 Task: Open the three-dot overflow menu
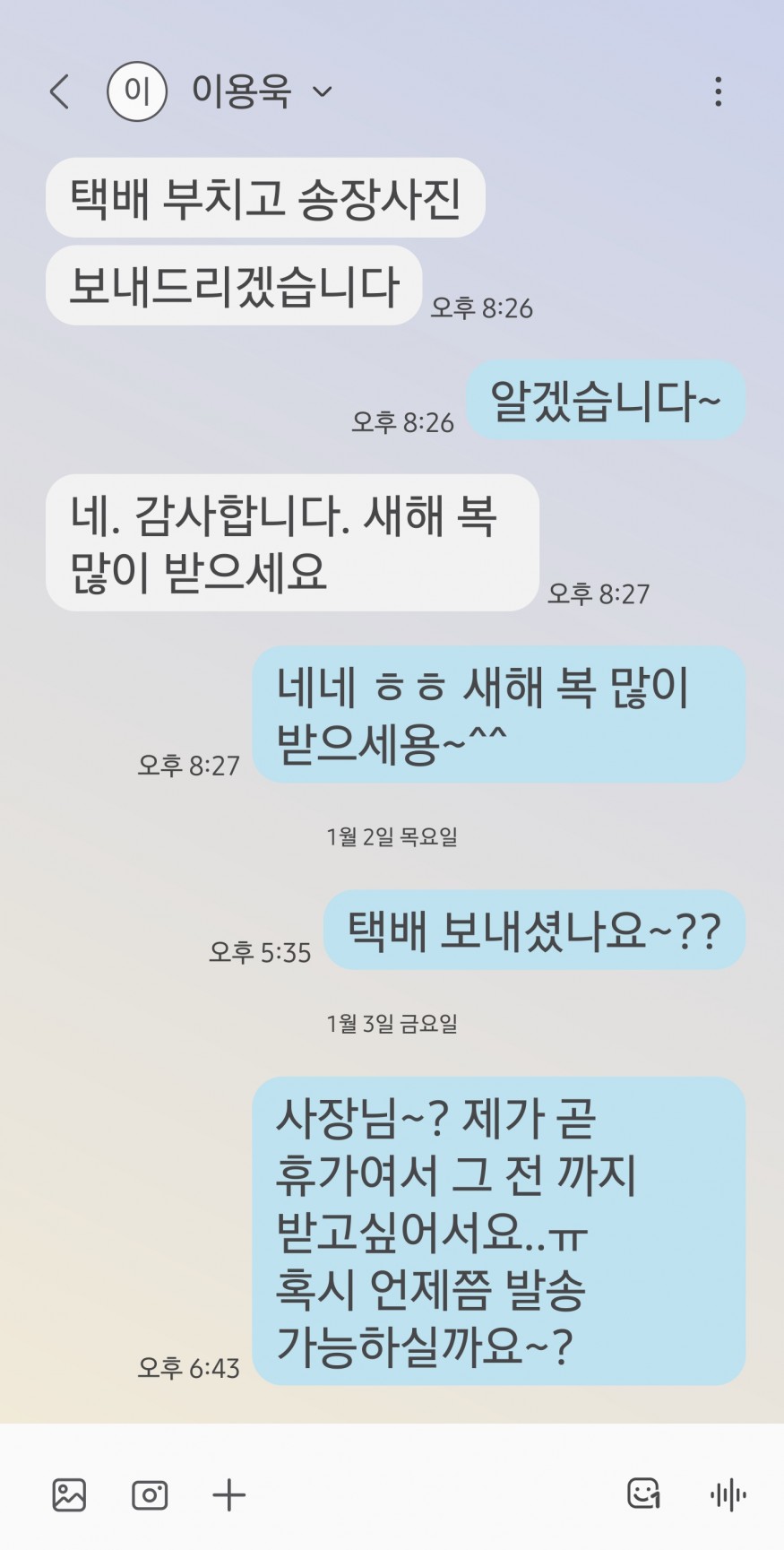click(x=718, y=91)
